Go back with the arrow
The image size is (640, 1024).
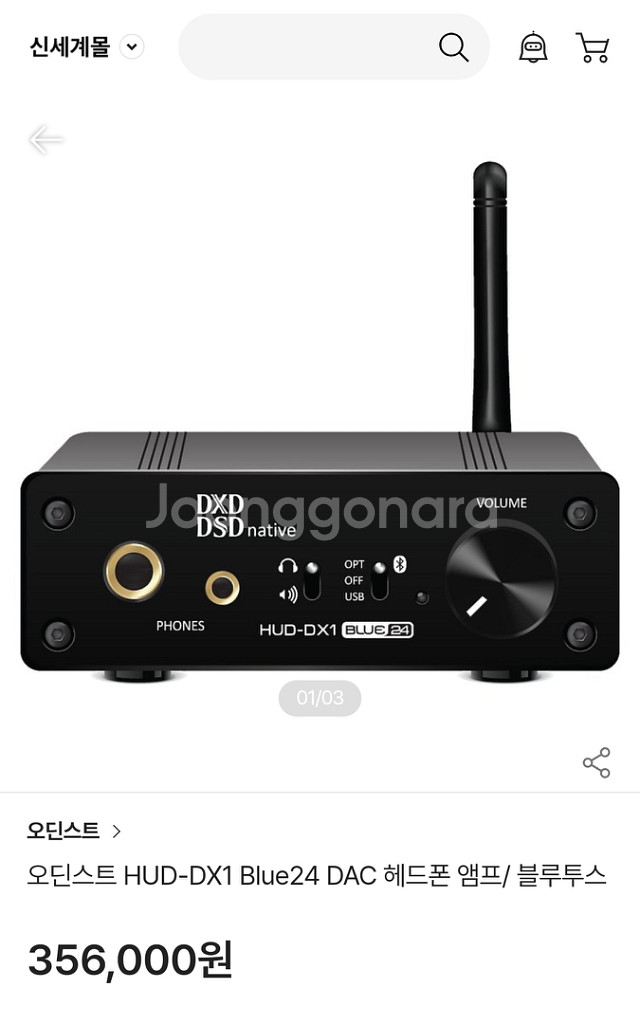tap(46, 140)
